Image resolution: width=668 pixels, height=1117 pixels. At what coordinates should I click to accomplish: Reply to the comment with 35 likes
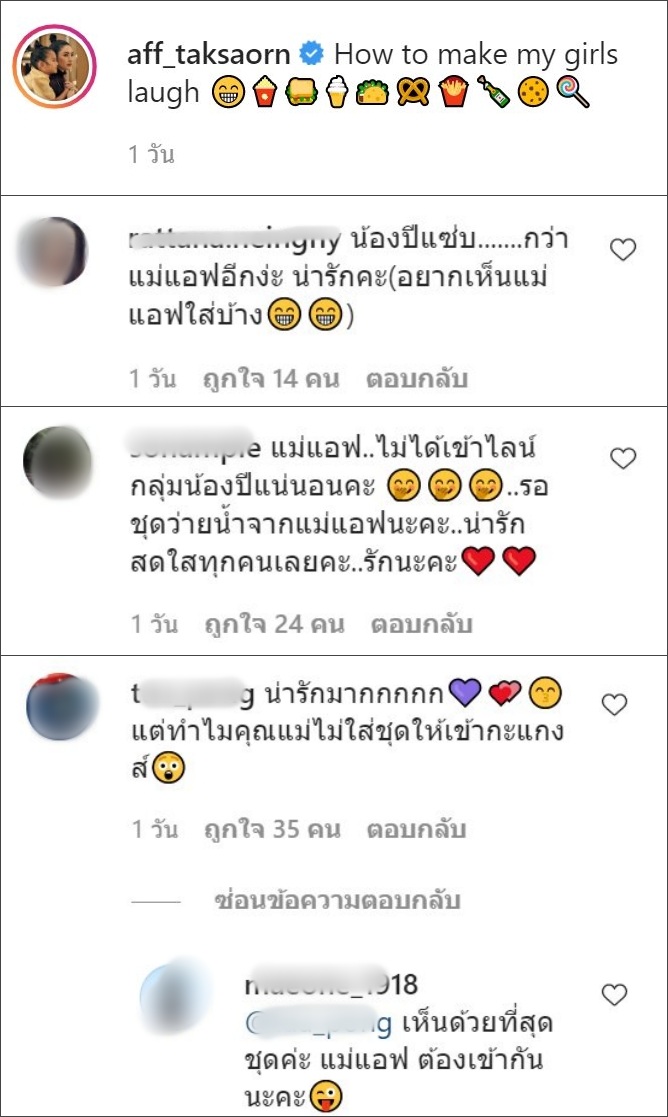[416, 830]
